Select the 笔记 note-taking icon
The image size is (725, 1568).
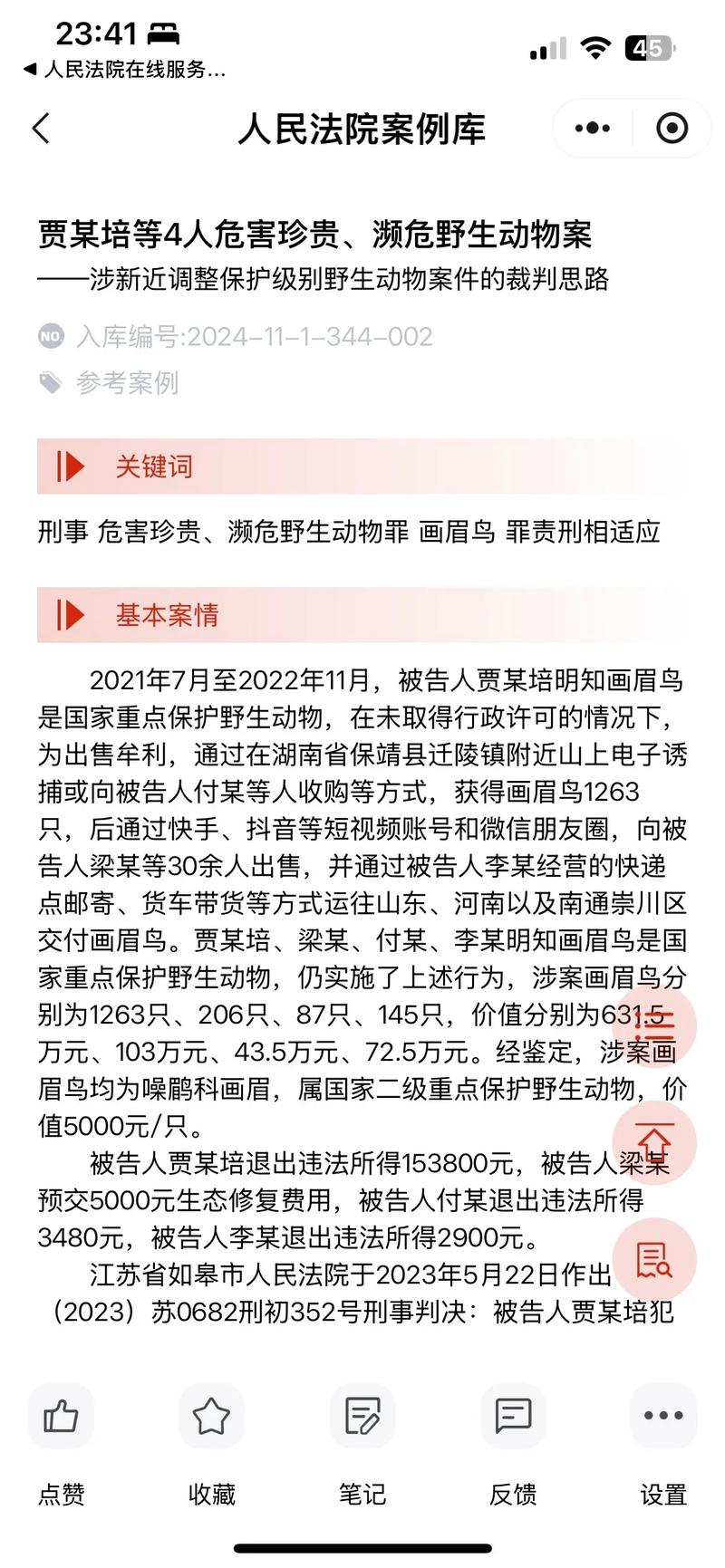point(362,1417)
